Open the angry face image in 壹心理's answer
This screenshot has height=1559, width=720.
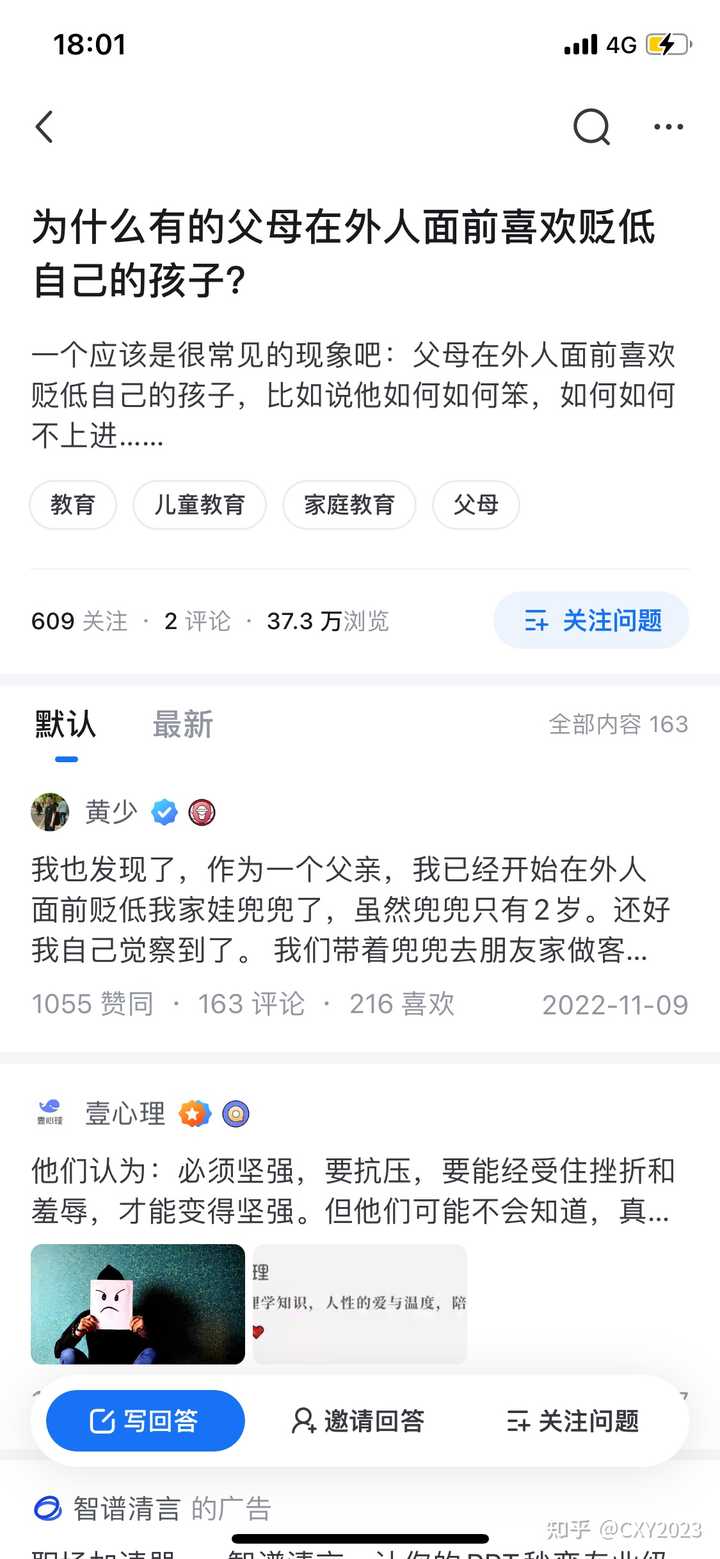point(138,1304)
